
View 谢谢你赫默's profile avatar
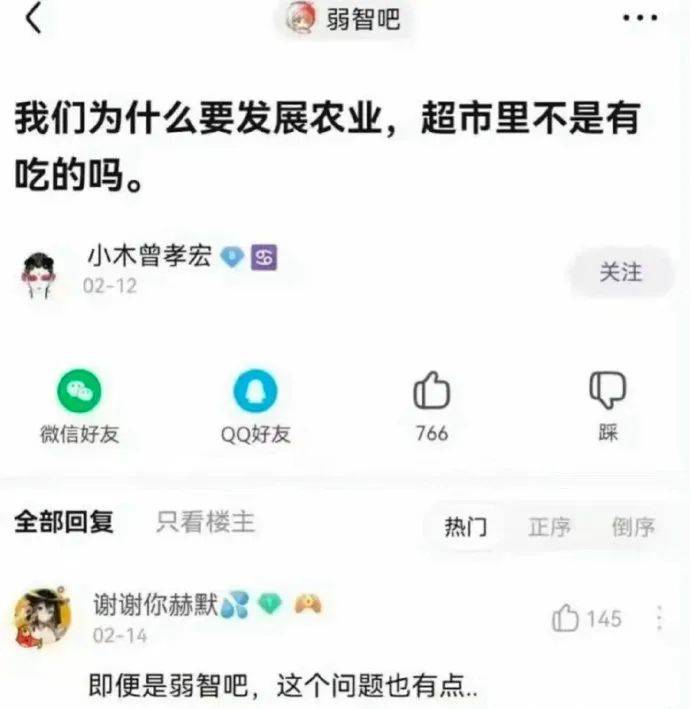point(41,617)
